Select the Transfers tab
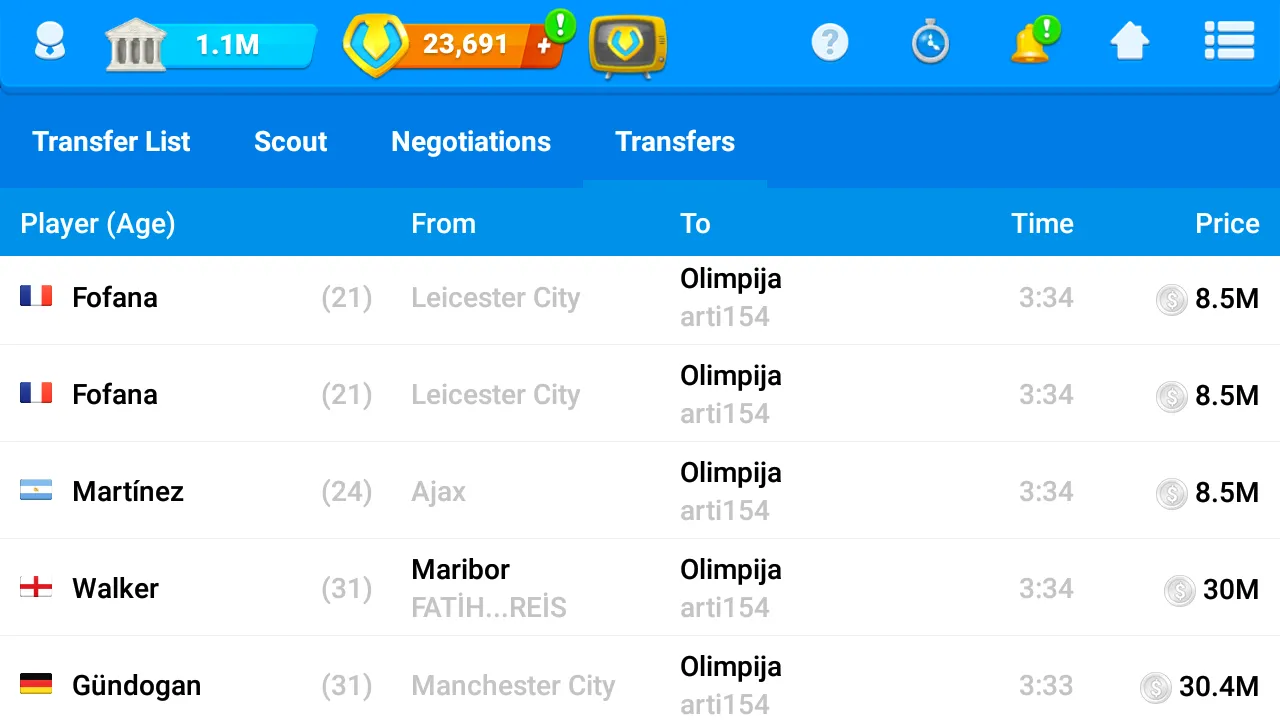Screen dimensions: 1280x720 (x=675, y=142)
